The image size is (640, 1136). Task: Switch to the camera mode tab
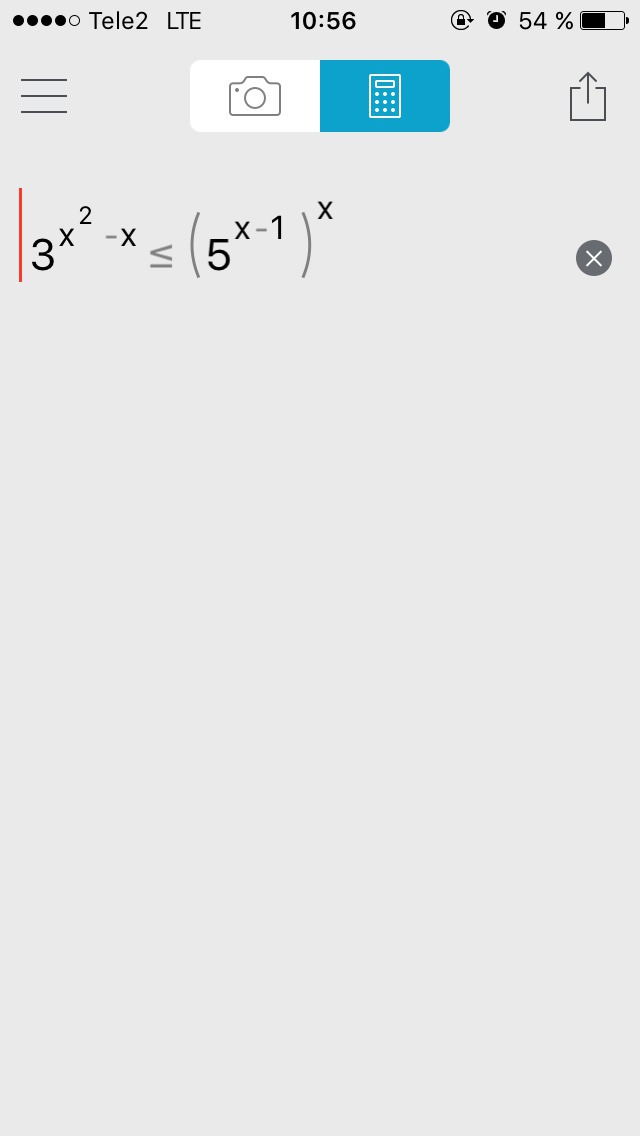[255, 96]
